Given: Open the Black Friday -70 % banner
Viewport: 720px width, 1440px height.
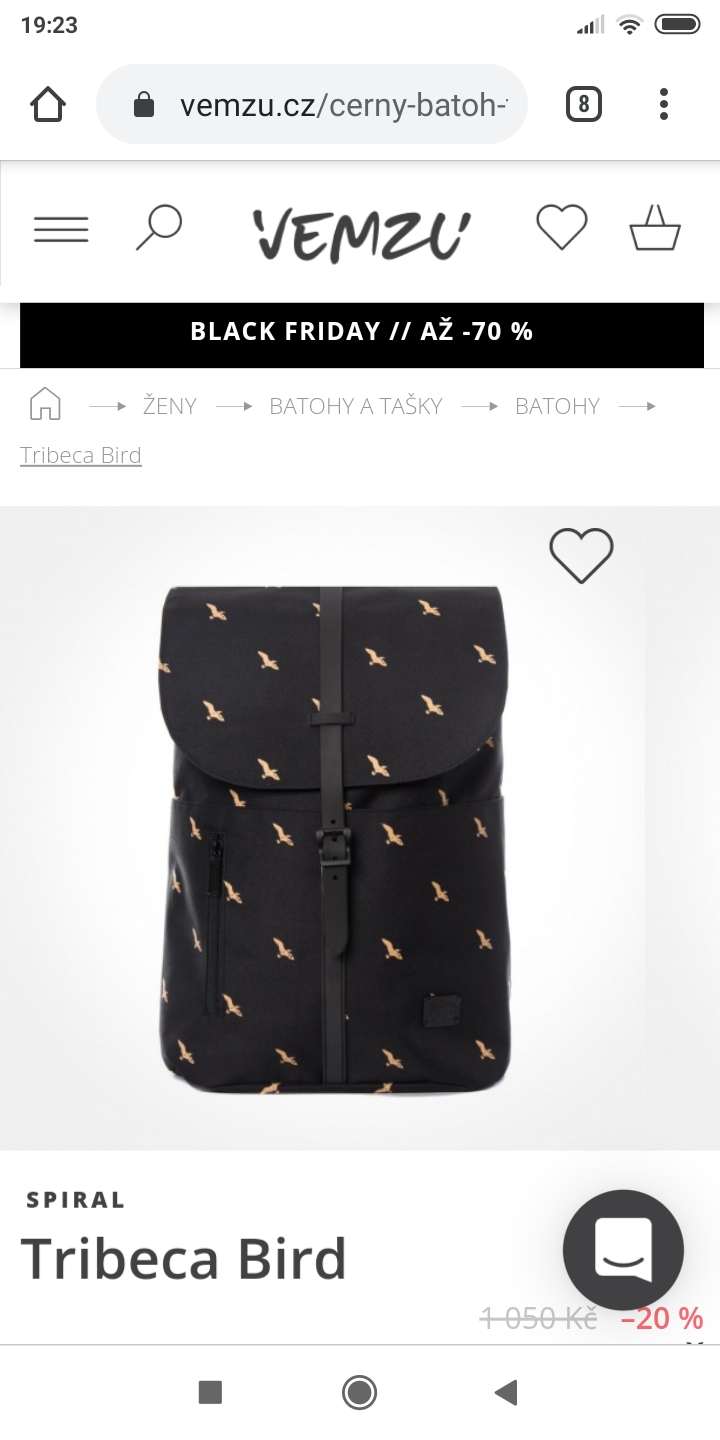Looking at the screenshot, I should point(361,332).
